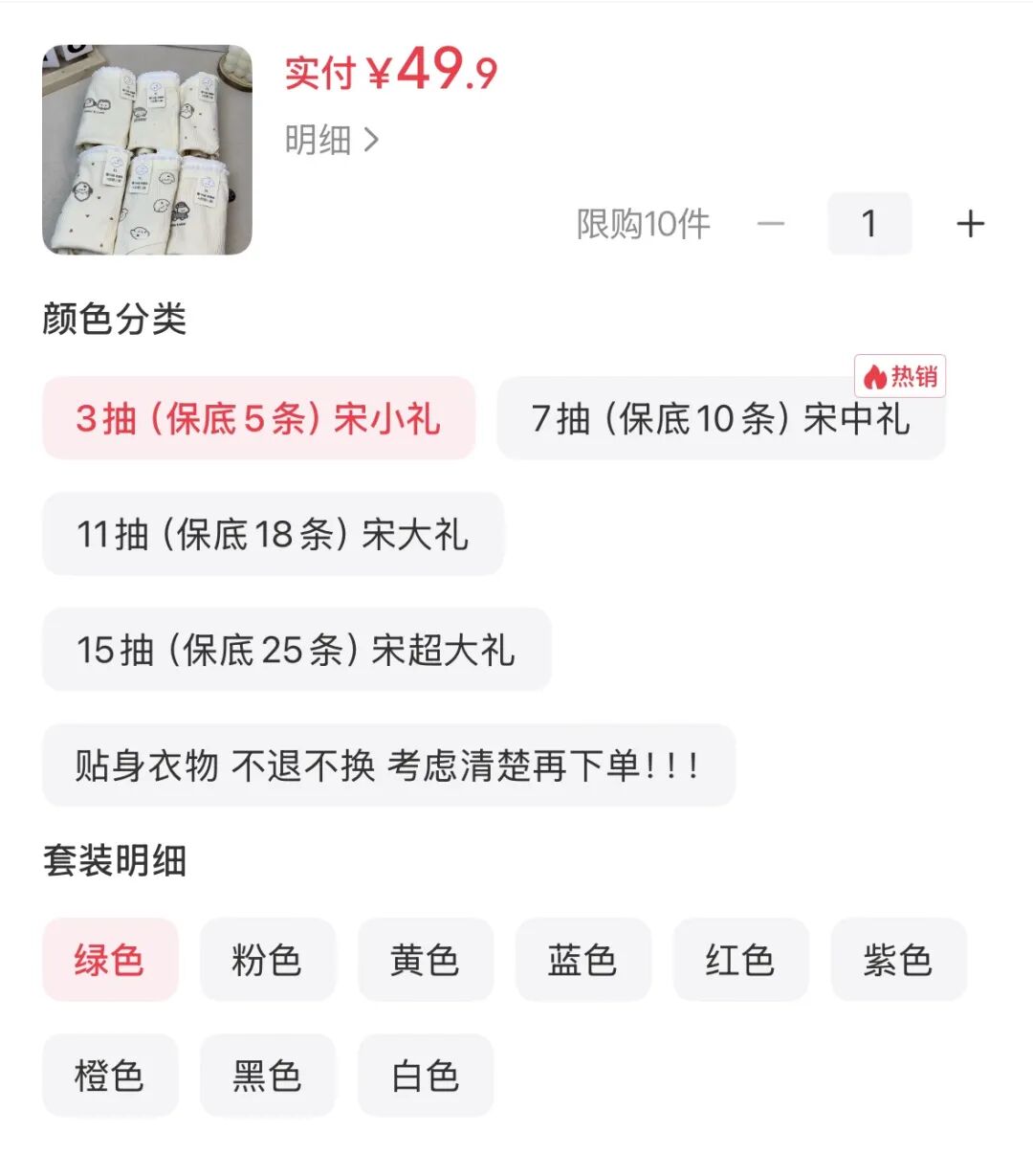Viewport: 1033px width, 1176px height.
Task: Expand the 明细 price details
Action: click(x=331, y=141)
